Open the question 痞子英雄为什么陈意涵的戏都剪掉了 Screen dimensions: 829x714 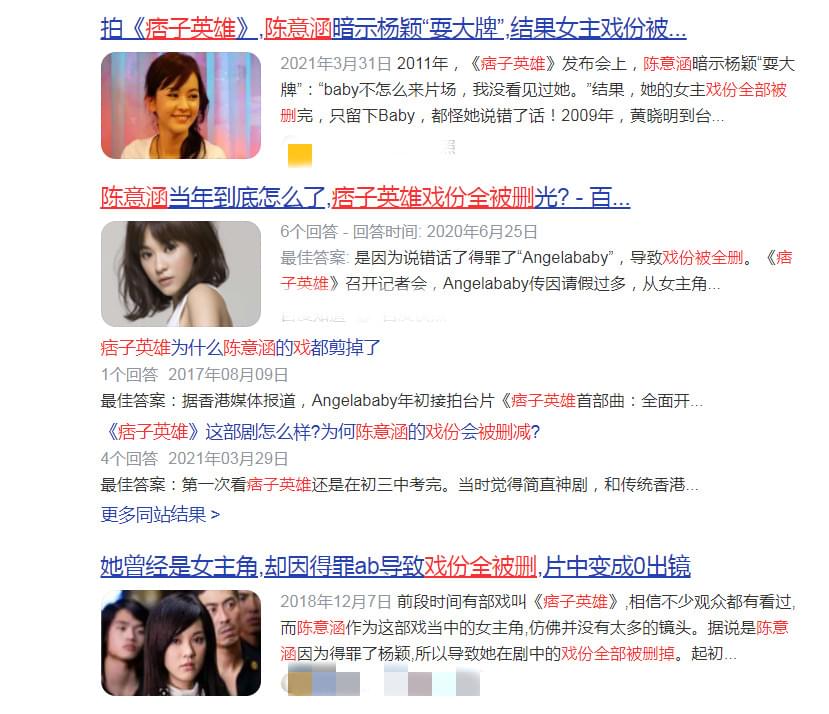pyautogui.click(x=241, y=348)
